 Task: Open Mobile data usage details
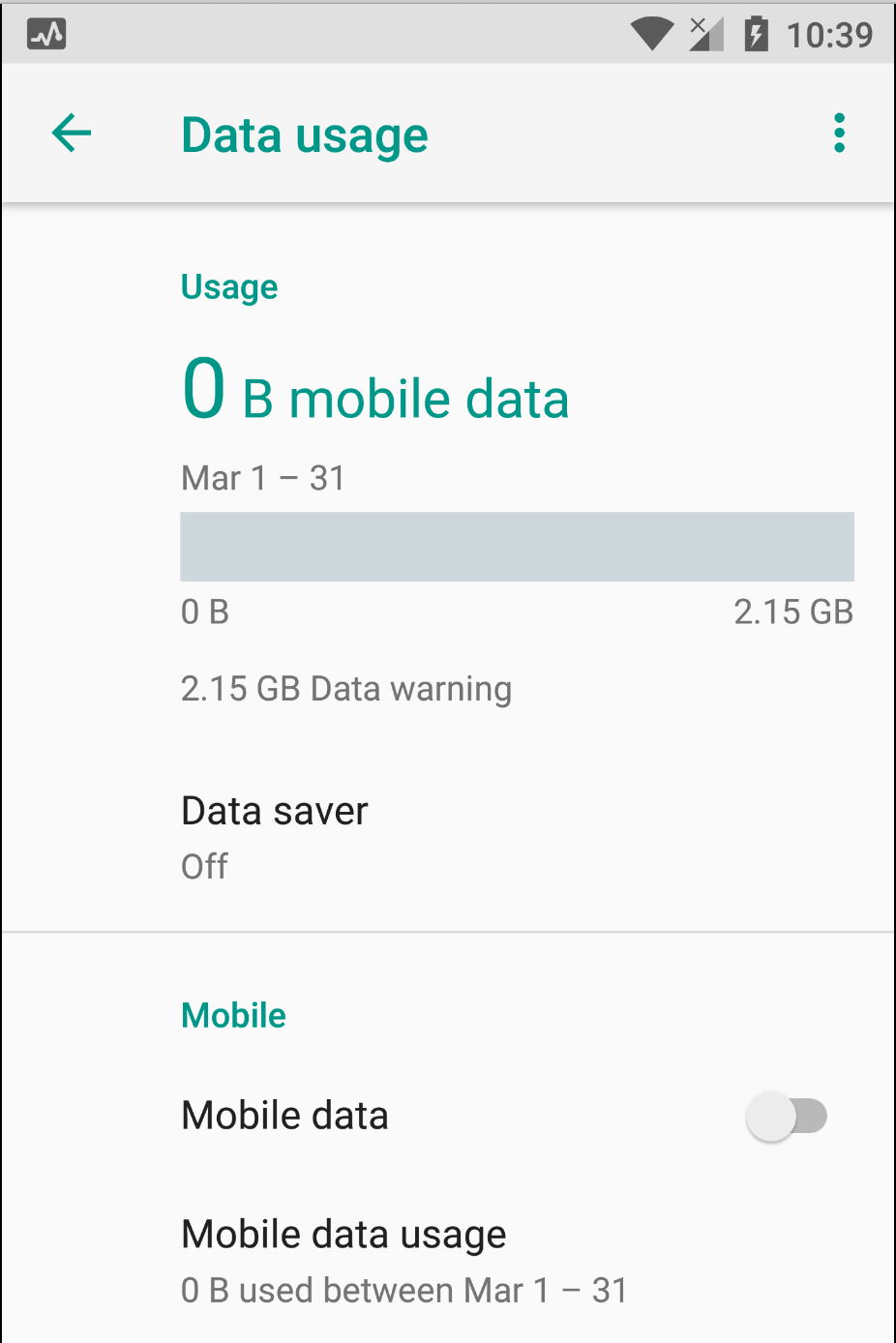[x=343, y=1256]
